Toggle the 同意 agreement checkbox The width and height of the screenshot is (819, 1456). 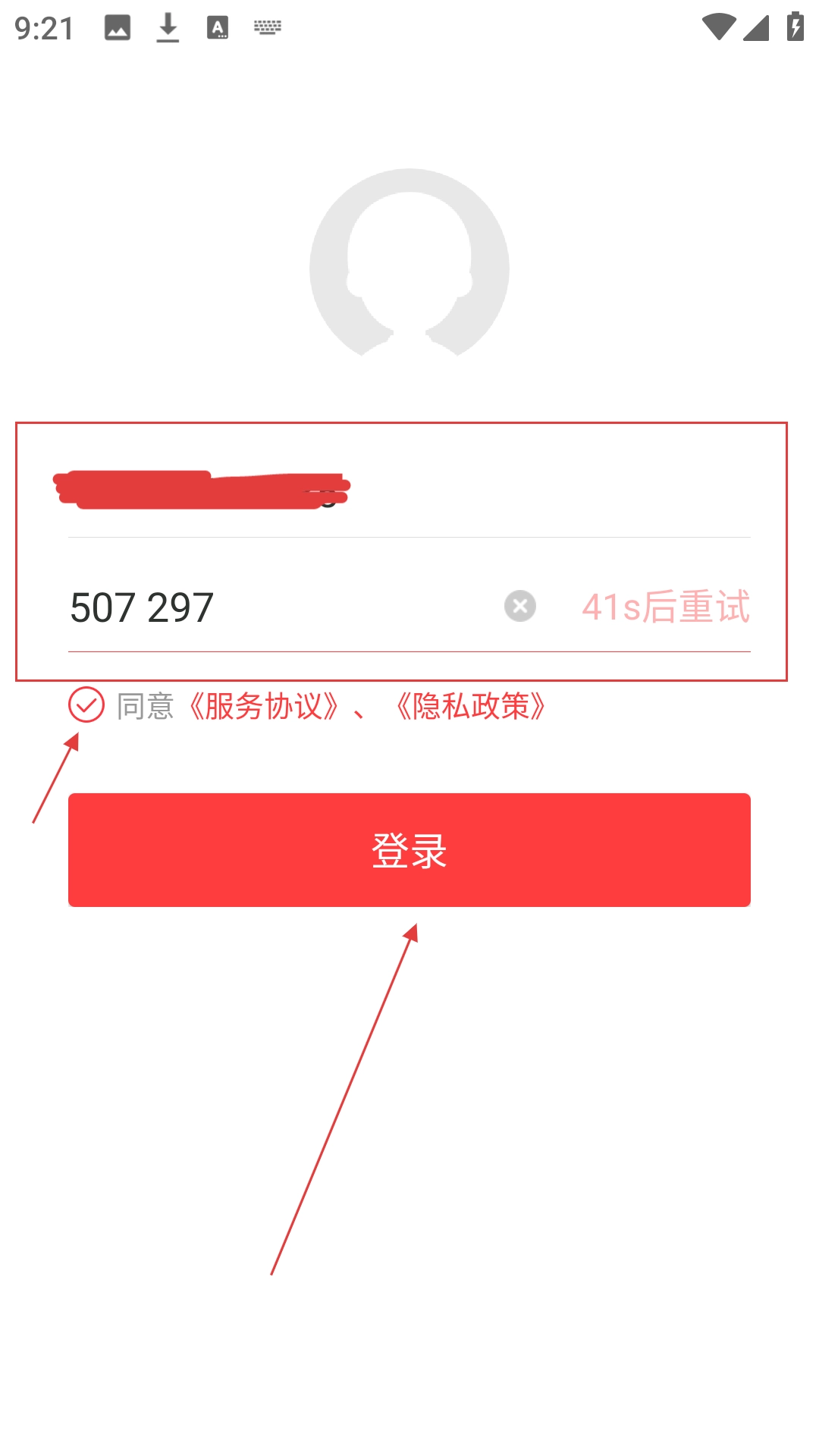tap(86, 704)
